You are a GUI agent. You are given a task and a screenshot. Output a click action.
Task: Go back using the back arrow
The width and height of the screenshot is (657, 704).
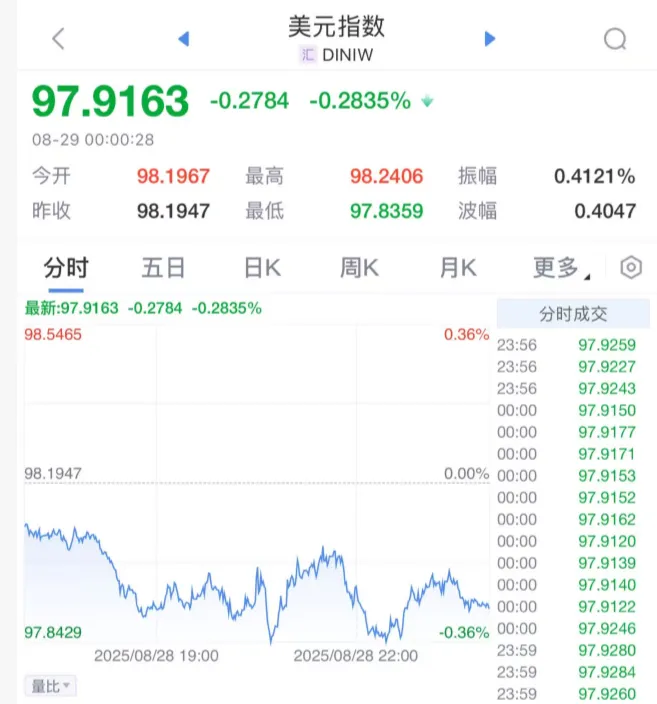(x=58, y=39)
